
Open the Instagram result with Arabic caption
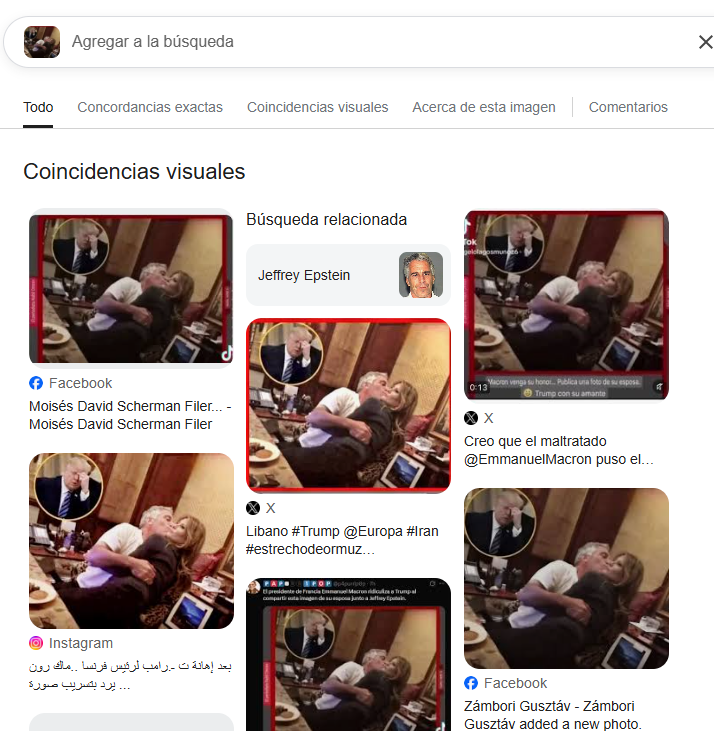tap(131, 540)
